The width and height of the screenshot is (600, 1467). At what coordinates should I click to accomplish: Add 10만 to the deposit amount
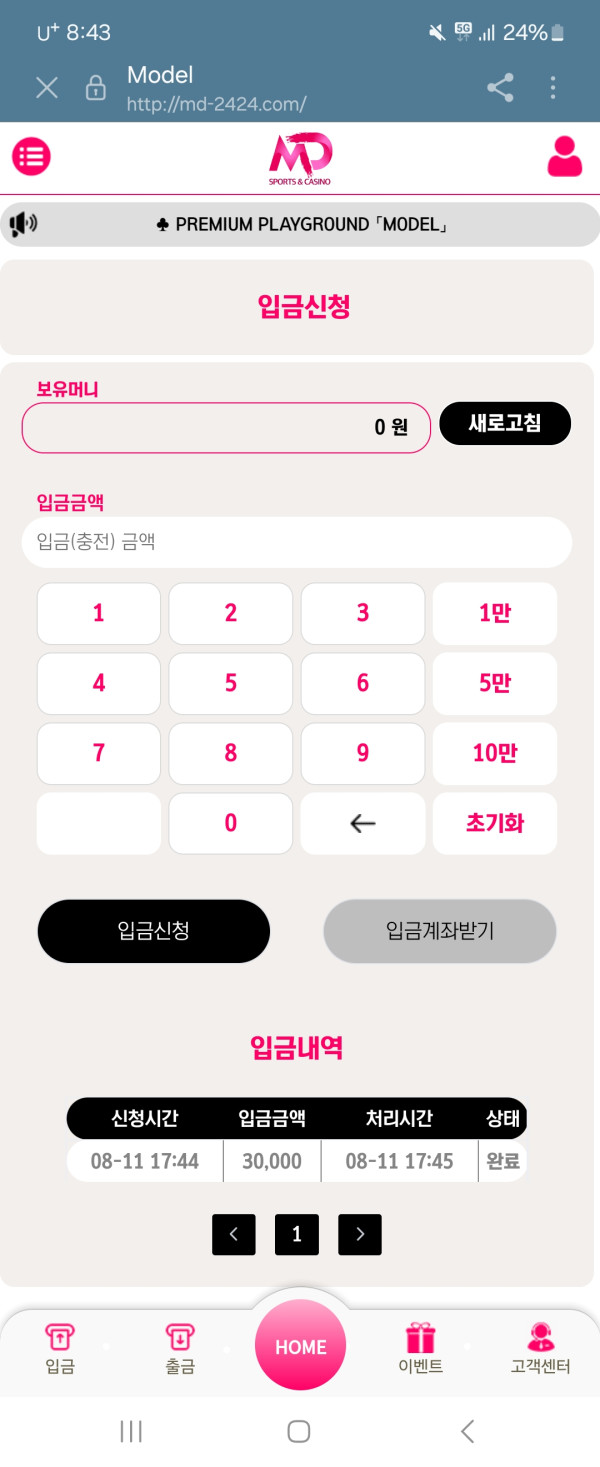[494, 753]
